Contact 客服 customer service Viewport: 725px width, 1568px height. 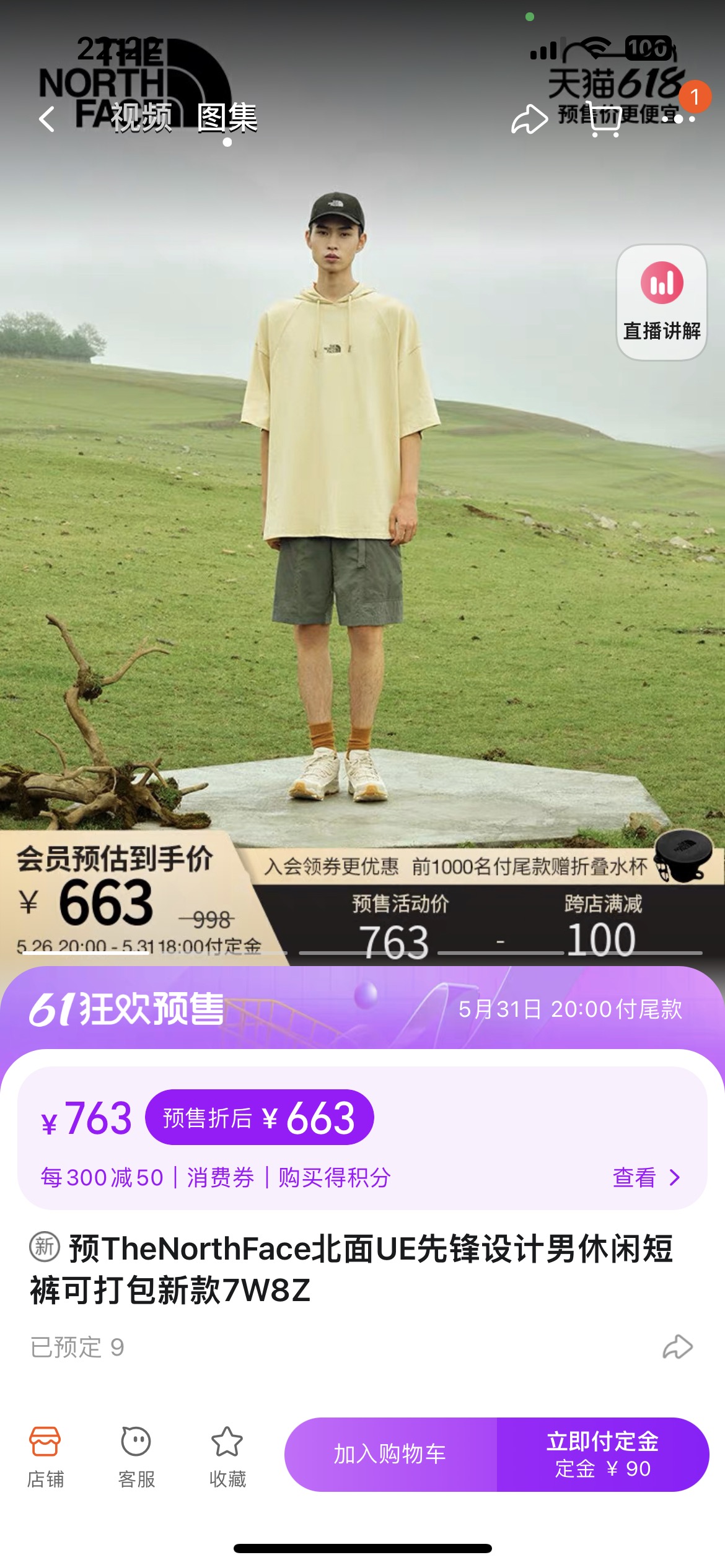click(x=136, y=1456)
